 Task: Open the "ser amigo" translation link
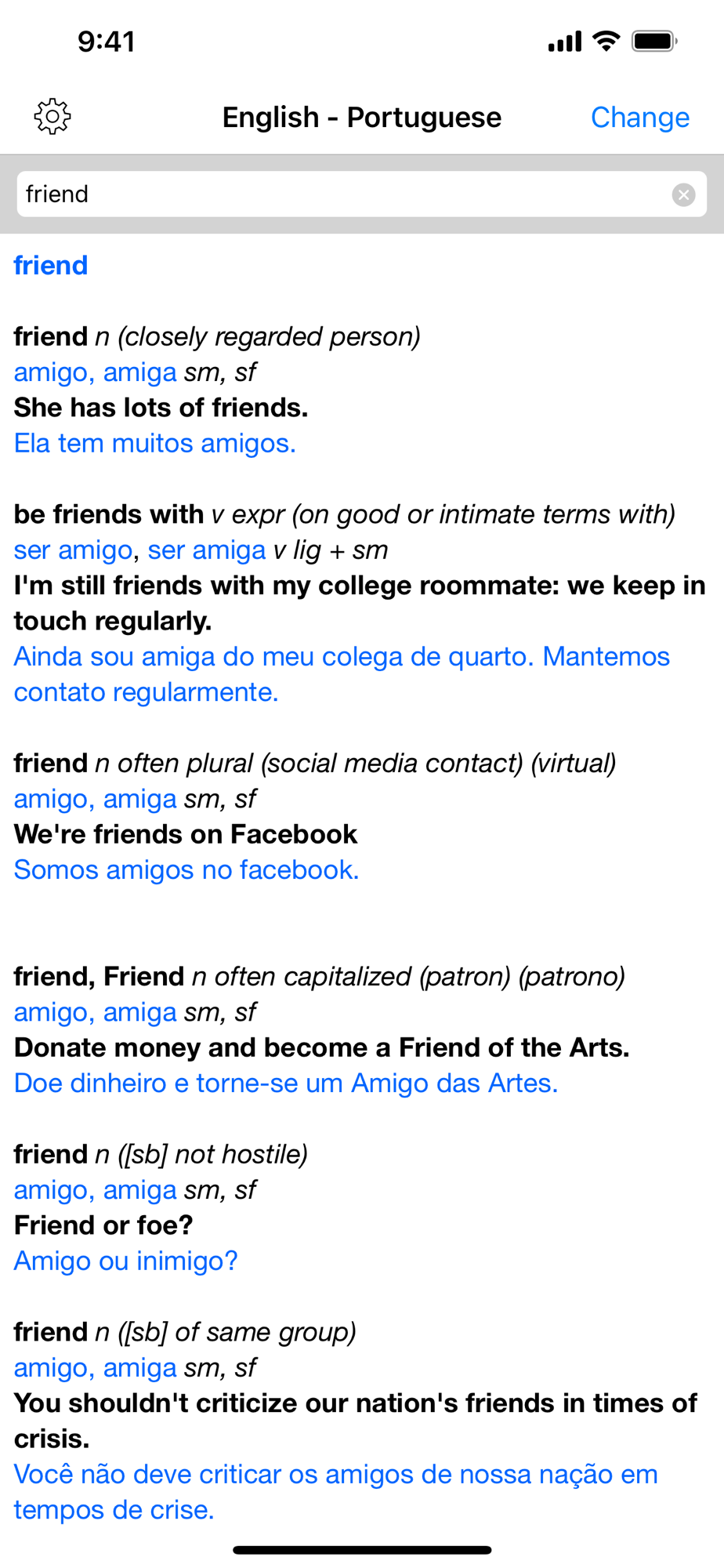click(73, 550)
